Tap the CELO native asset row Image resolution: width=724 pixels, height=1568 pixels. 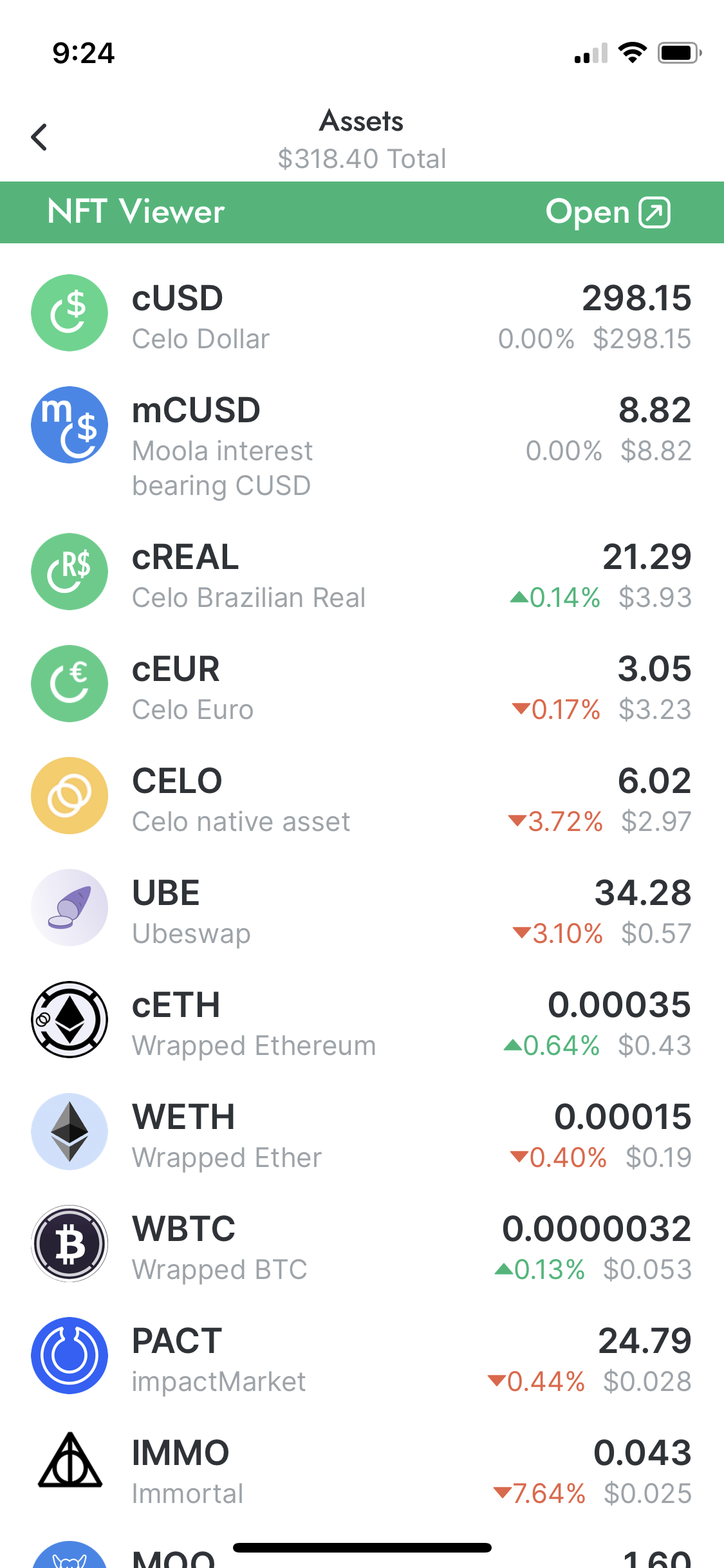tap(362, 796)
